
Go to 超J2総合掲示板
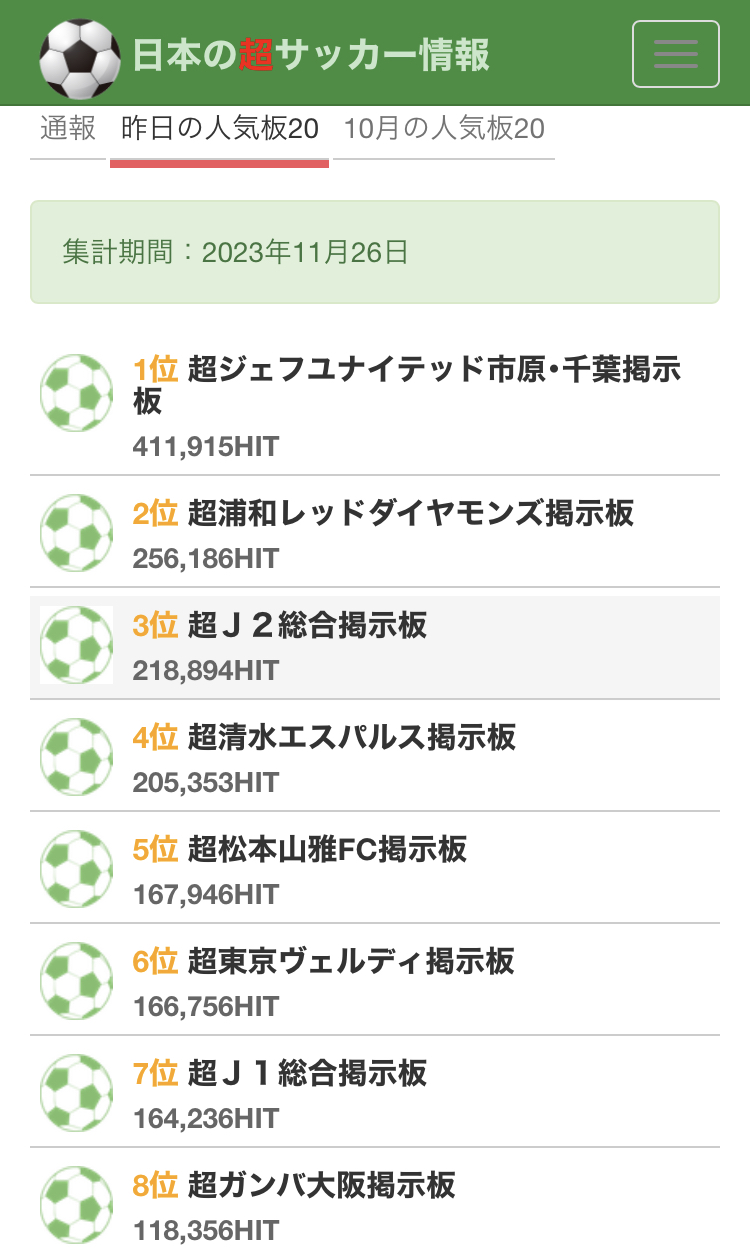307,626
